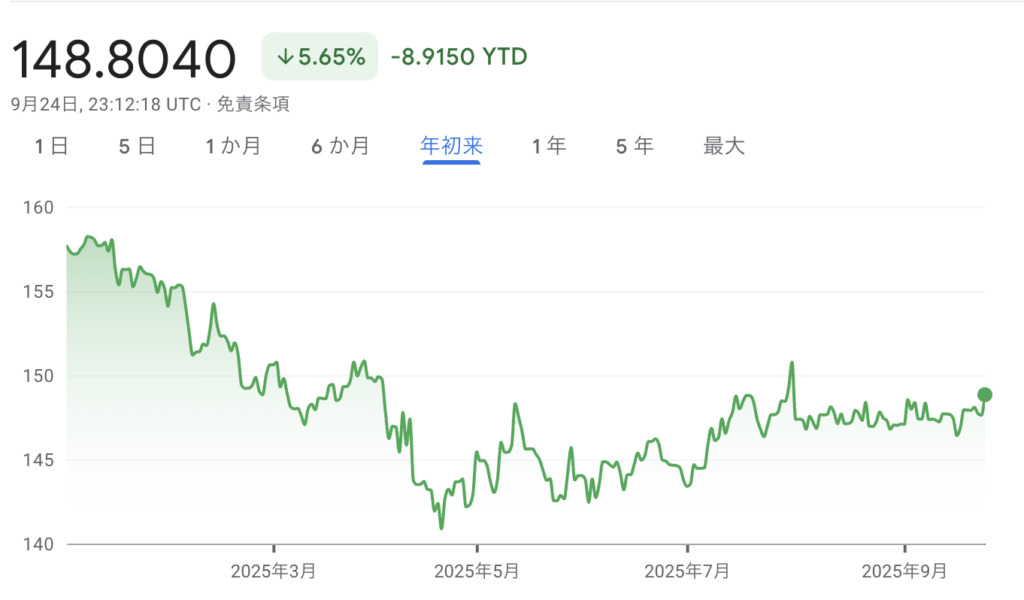Show the 最大 time range
The height and width of the screenshot is (600, 1024).
pyautogui.click(x=724, y=146)
